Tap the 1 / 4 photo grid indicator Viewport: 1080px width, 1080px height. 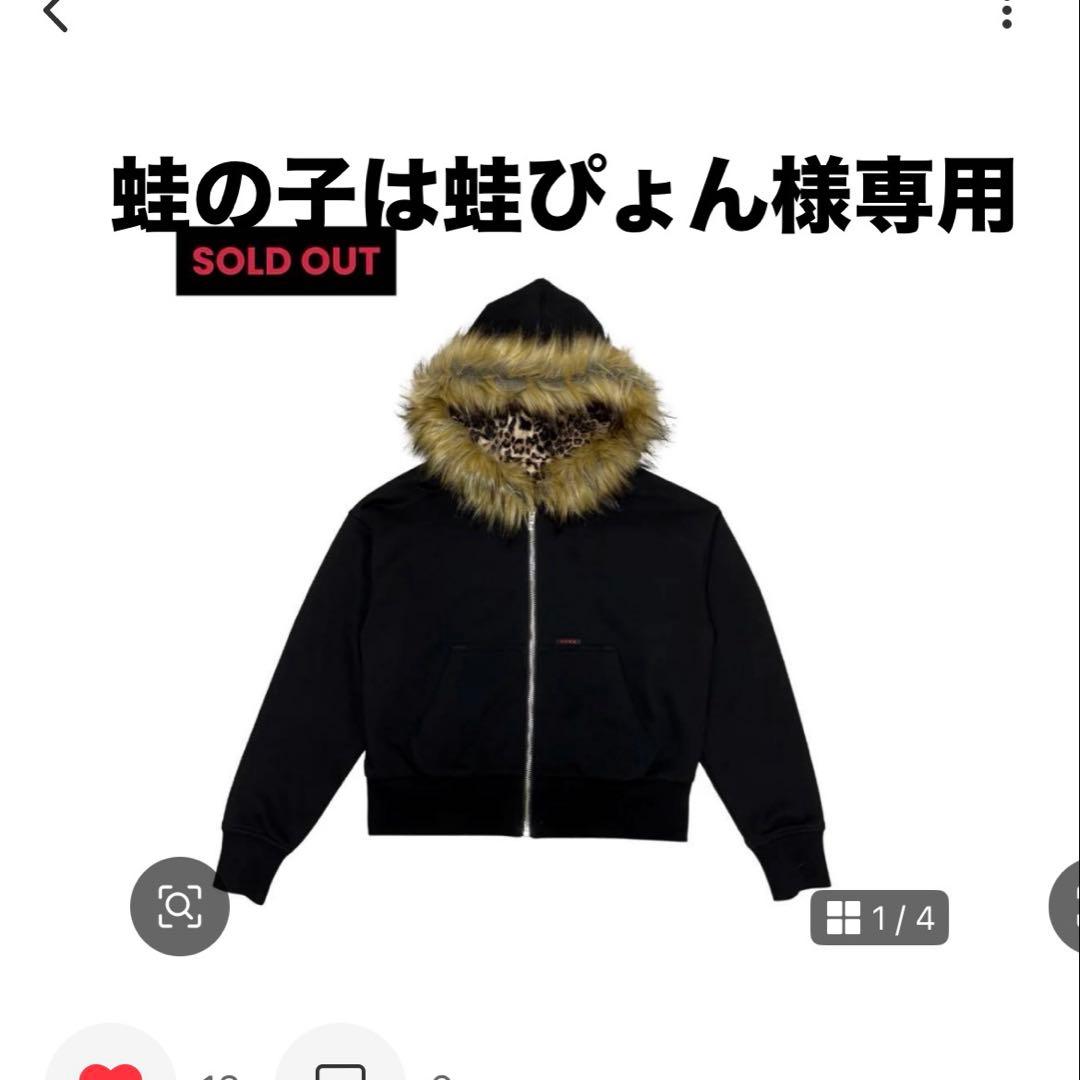[879, 918]
